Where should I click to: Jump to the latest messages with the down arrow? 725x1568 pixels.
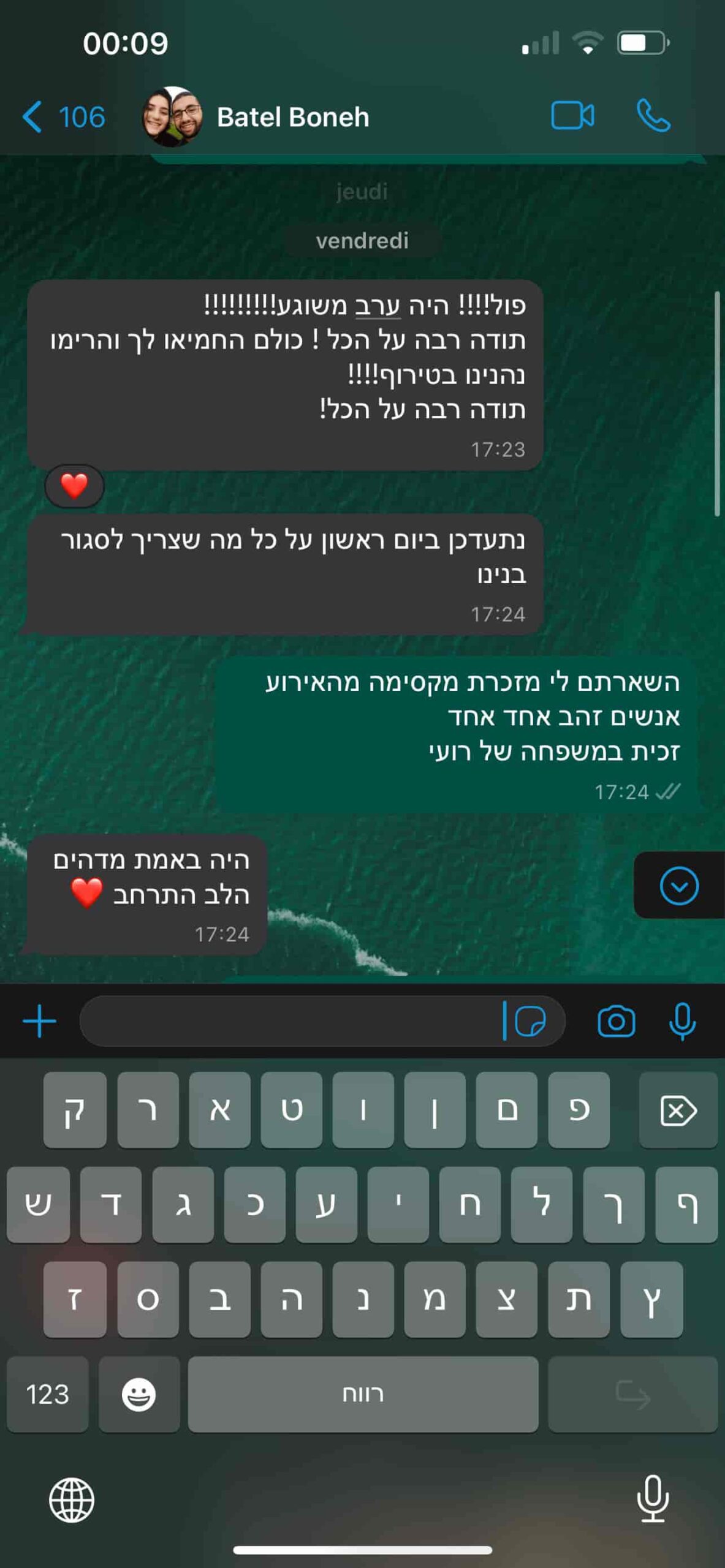(x=679, y=886)
